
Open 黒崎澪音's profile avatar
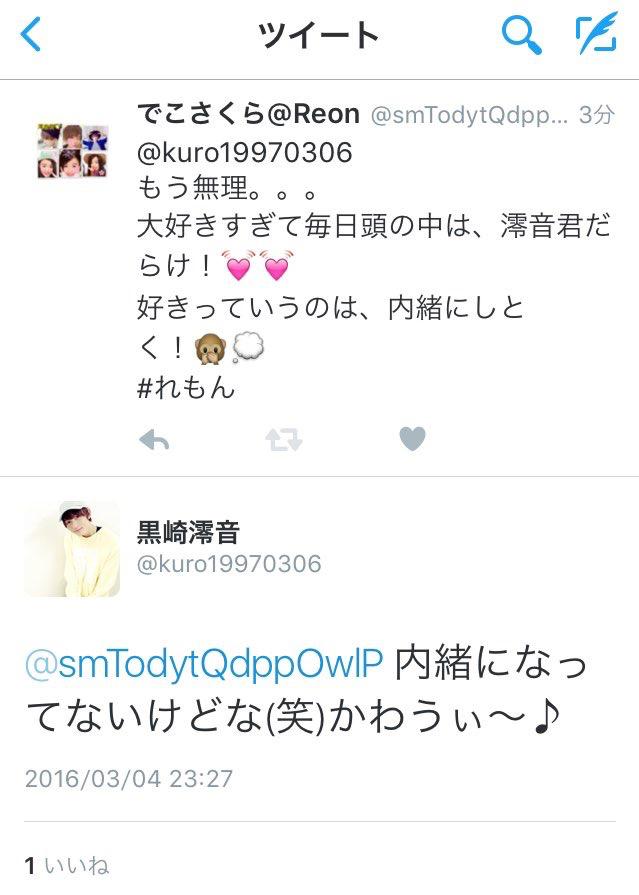tap(72, 549)
